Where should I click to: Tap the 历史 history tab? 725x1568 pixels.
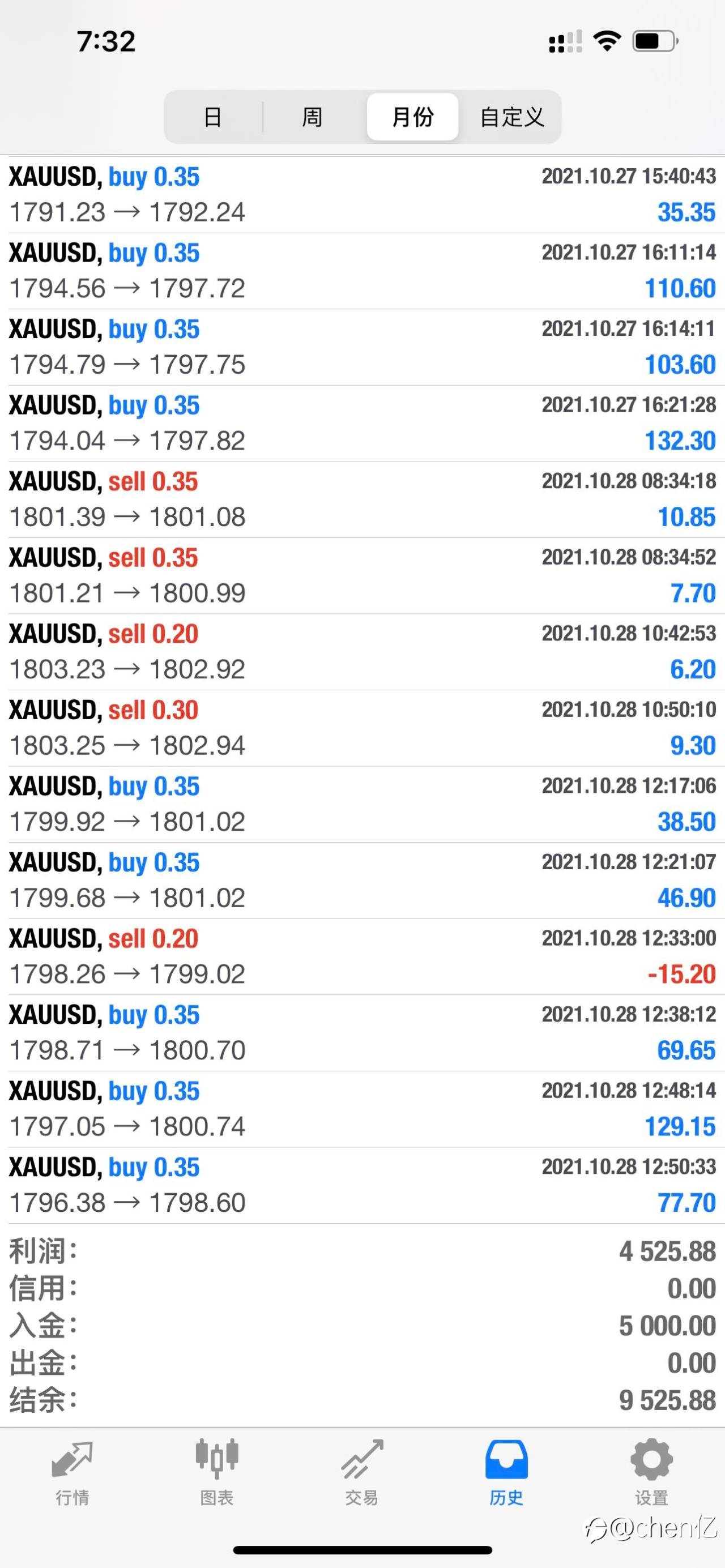506,1472
